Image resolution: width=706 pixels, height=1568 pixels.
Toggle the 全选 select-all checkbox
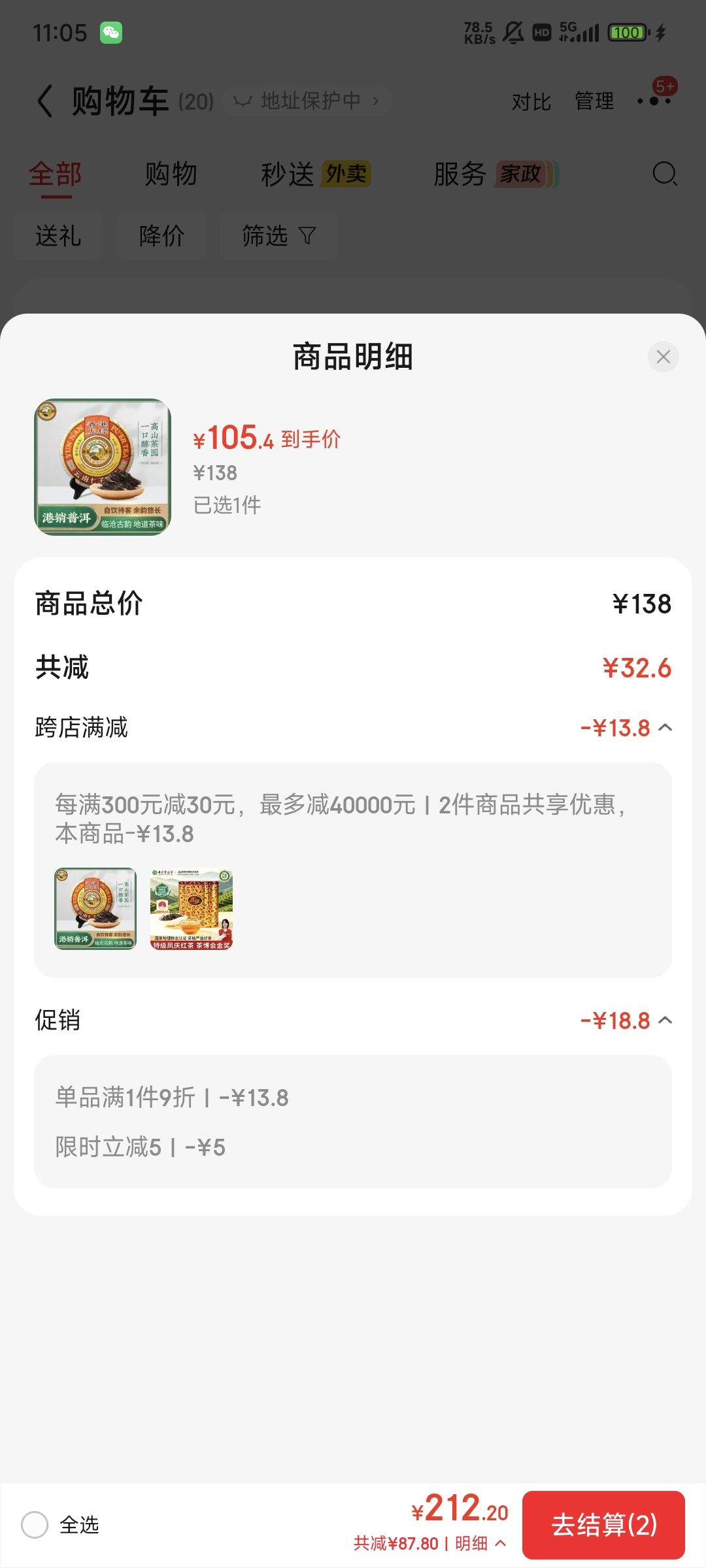tap(35, 1525)
